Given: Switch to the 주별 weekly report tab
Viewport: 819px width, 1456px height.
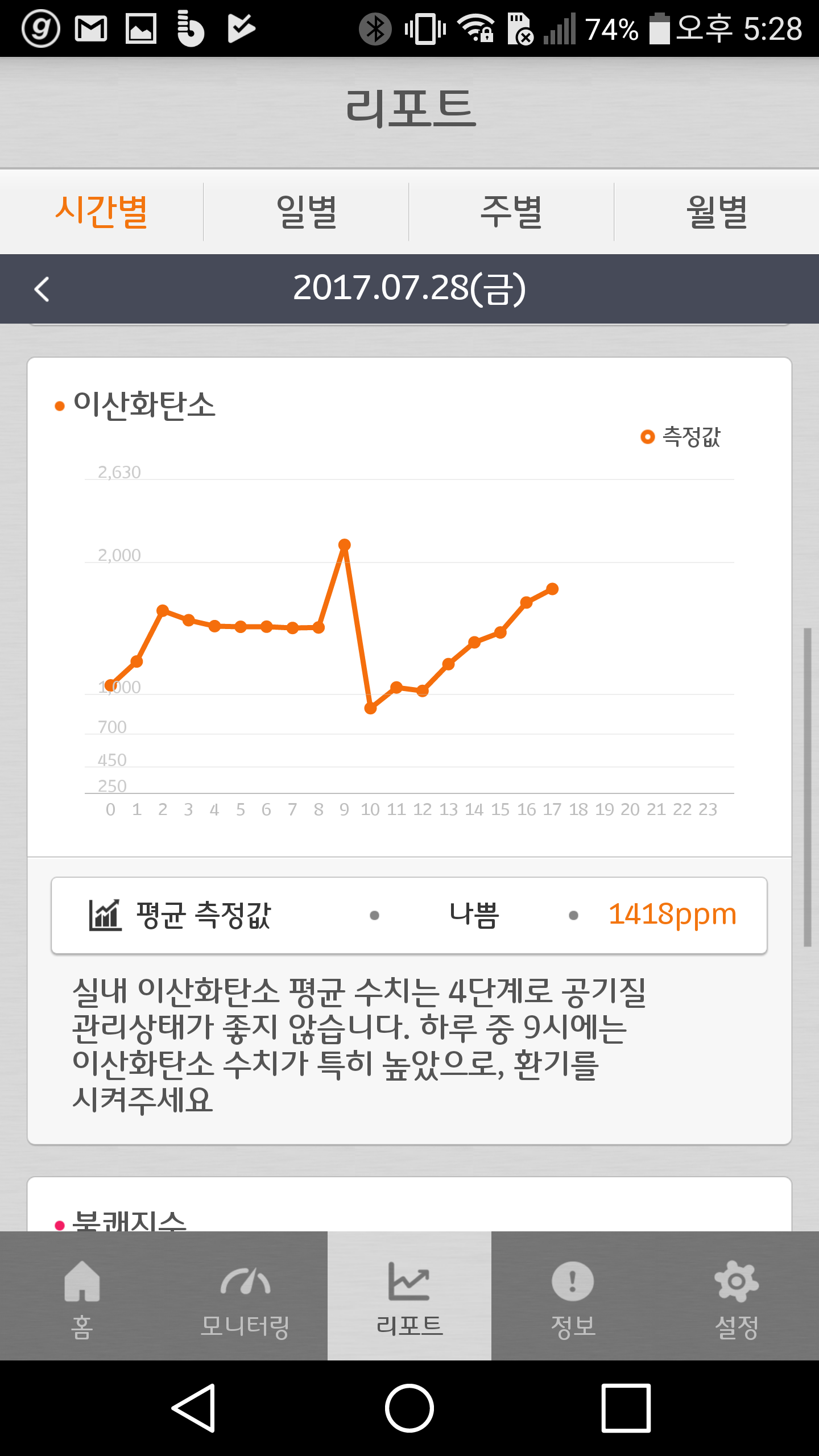Looking at the screenshot, I should click(x=511, y=212).
